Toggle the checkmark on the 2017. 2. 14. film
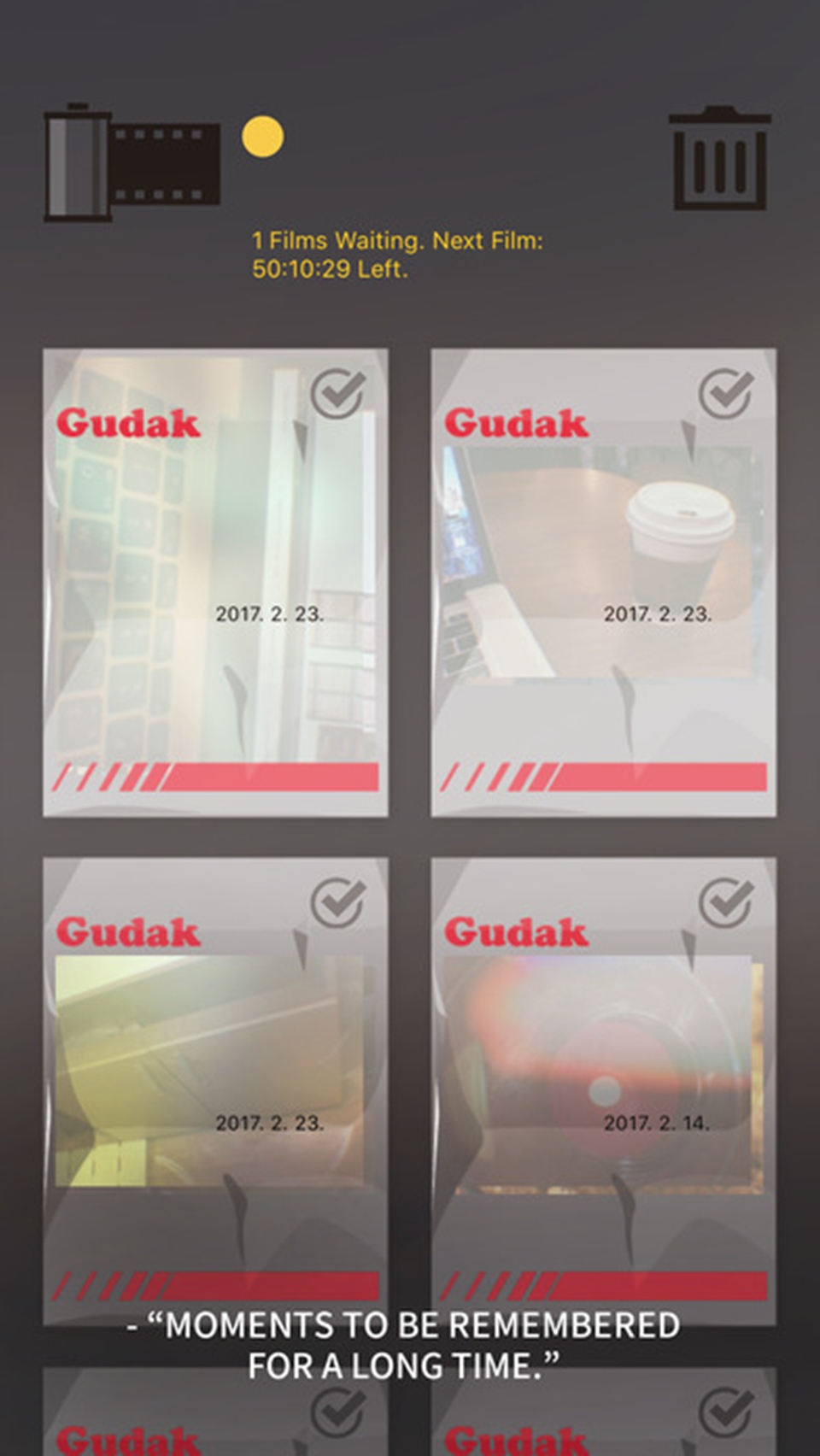The image size is (820, 1456). click(x=726, y=902)
